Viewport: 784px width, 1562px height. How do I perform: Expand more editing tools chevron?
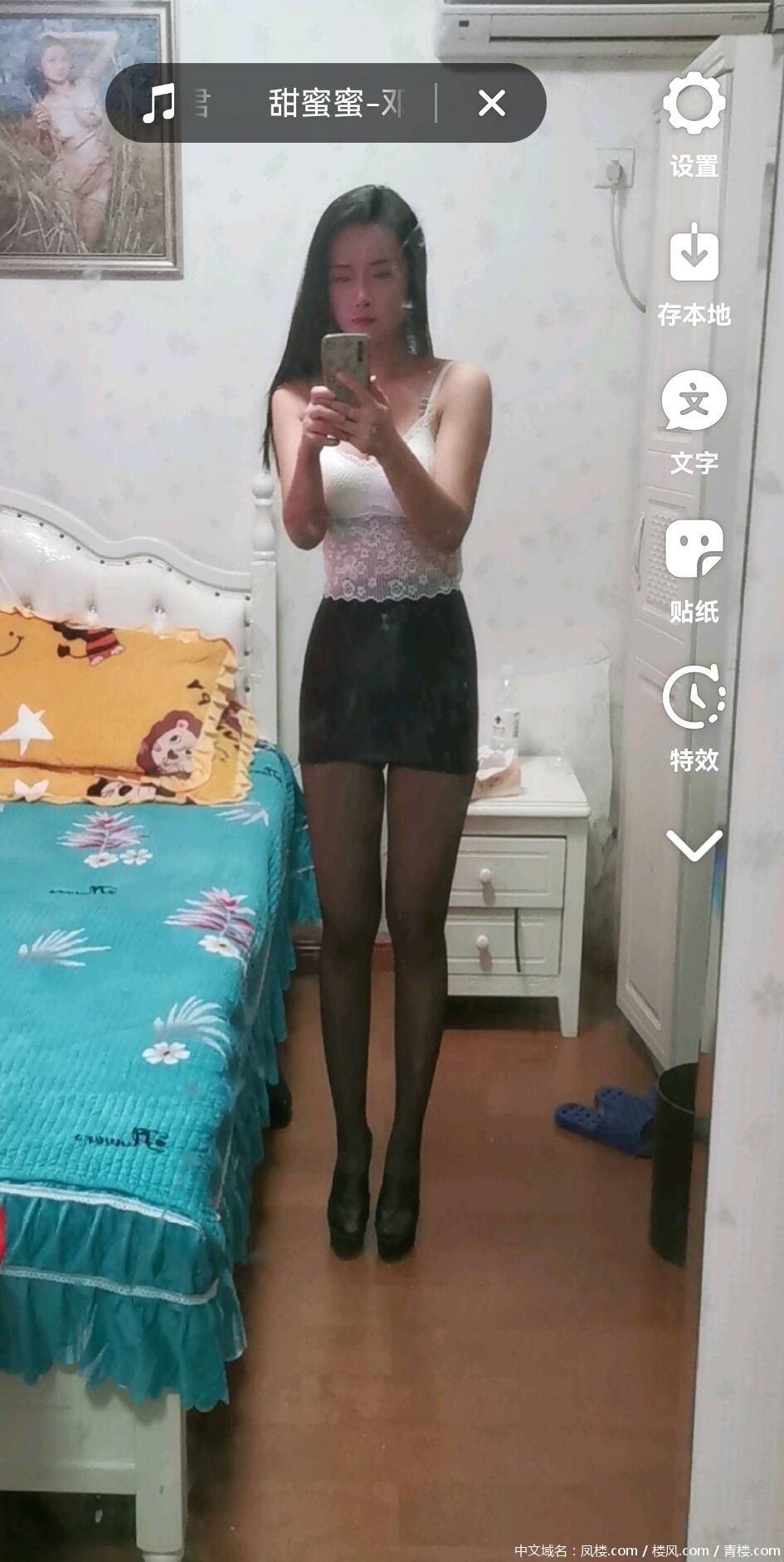(694, 846)
